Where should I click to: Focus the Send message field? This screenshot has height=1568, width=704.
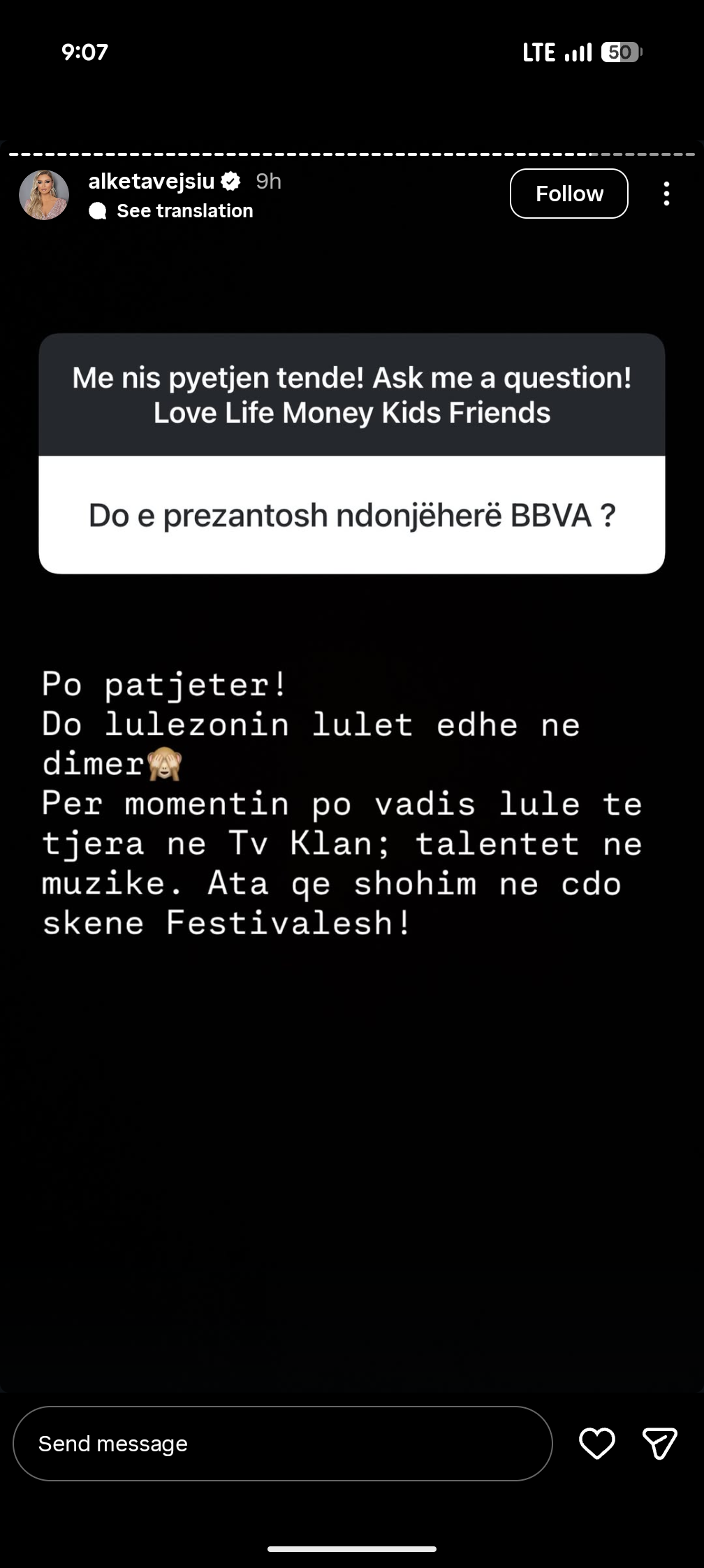(x=282, y=1443)
